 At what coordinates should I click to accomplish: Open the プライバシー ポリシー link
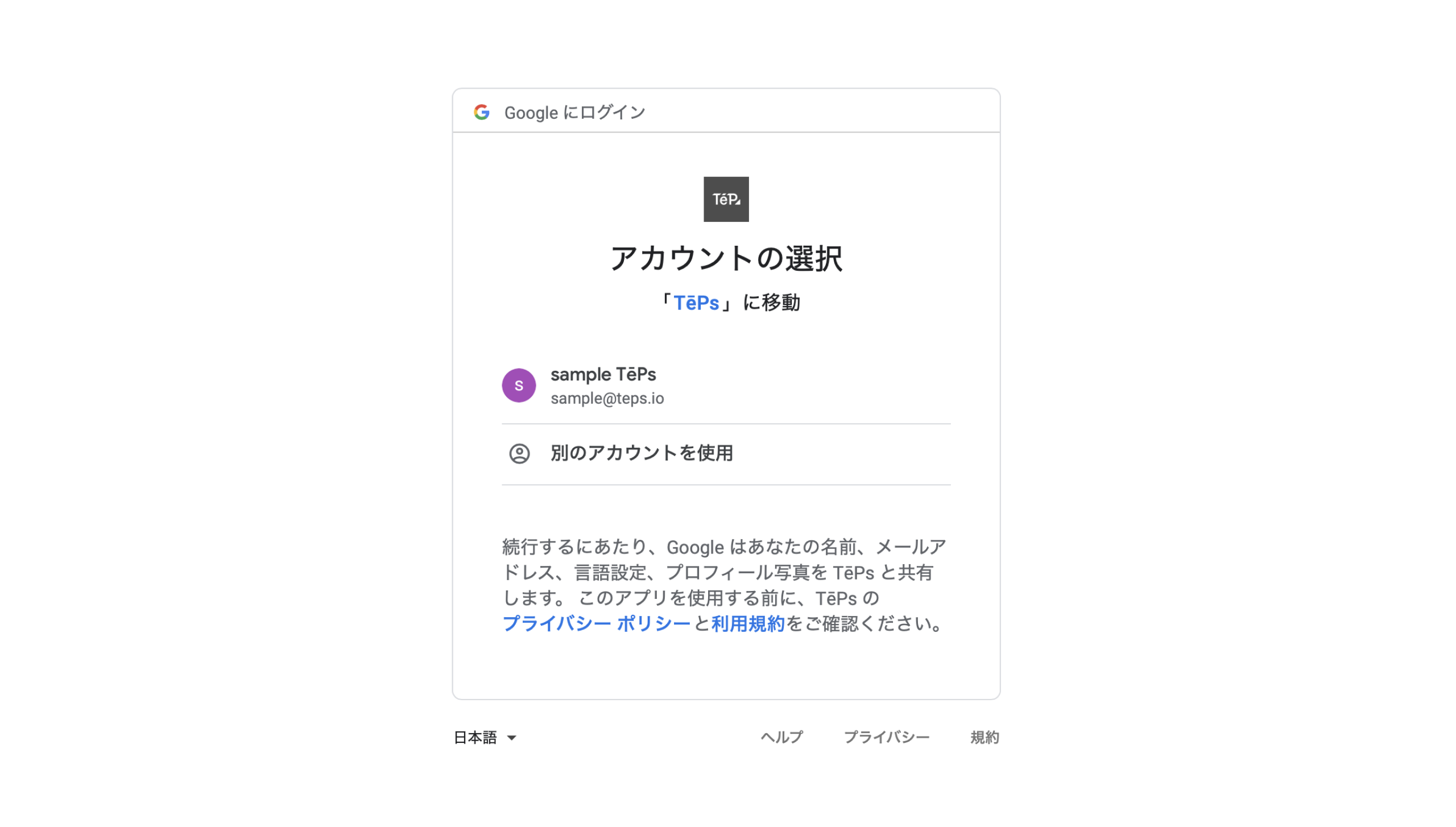(x=596, y=625)
